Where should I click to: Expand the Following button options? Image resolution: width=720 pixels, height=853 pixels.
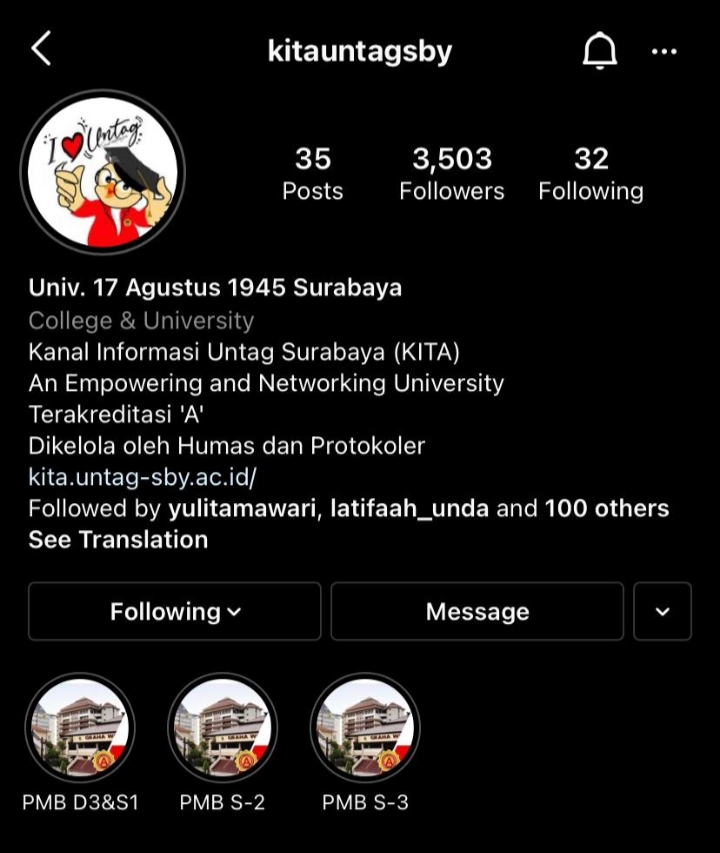pyautogui.click(x=175, y=611)
